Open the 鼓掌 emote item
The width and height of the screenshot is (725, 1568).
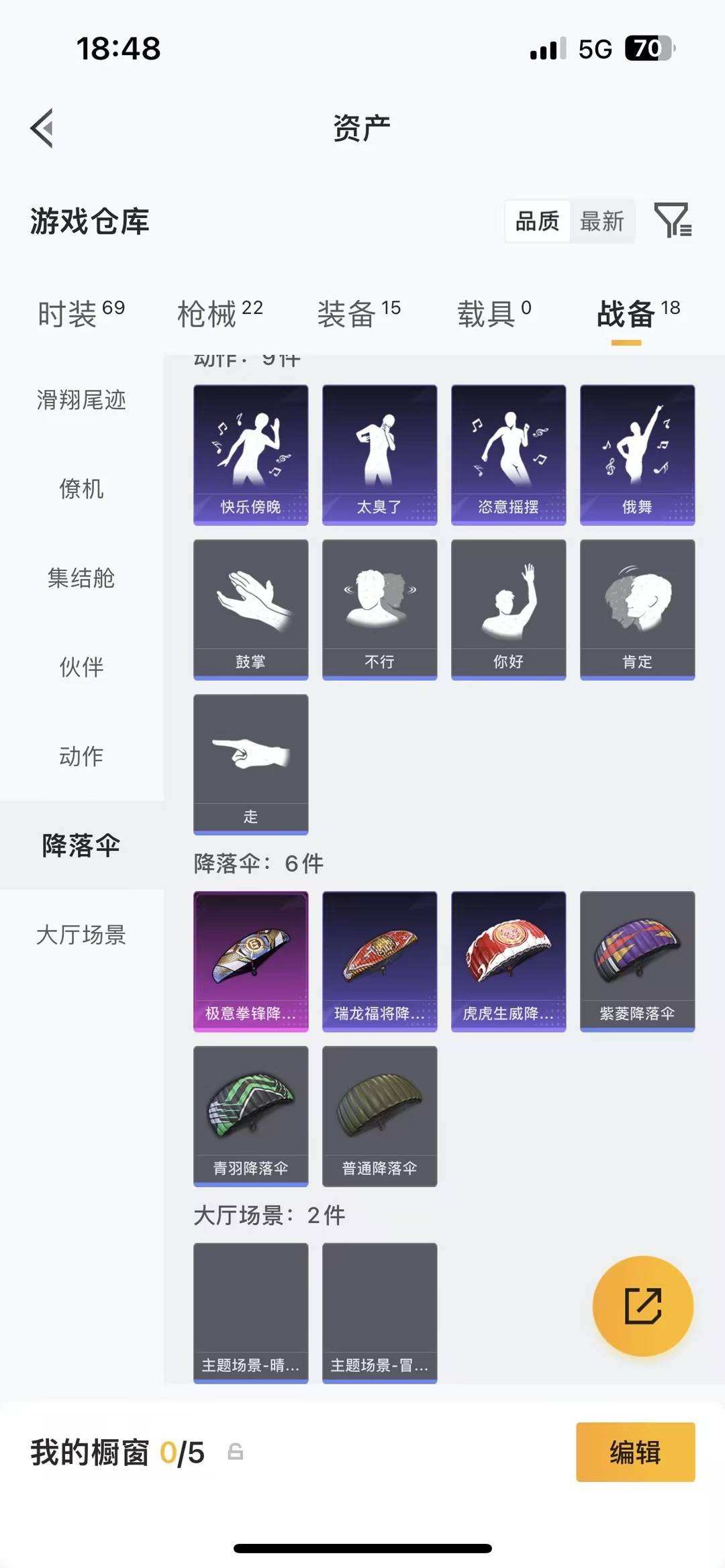pyautogui.click(x=251, y=609)
